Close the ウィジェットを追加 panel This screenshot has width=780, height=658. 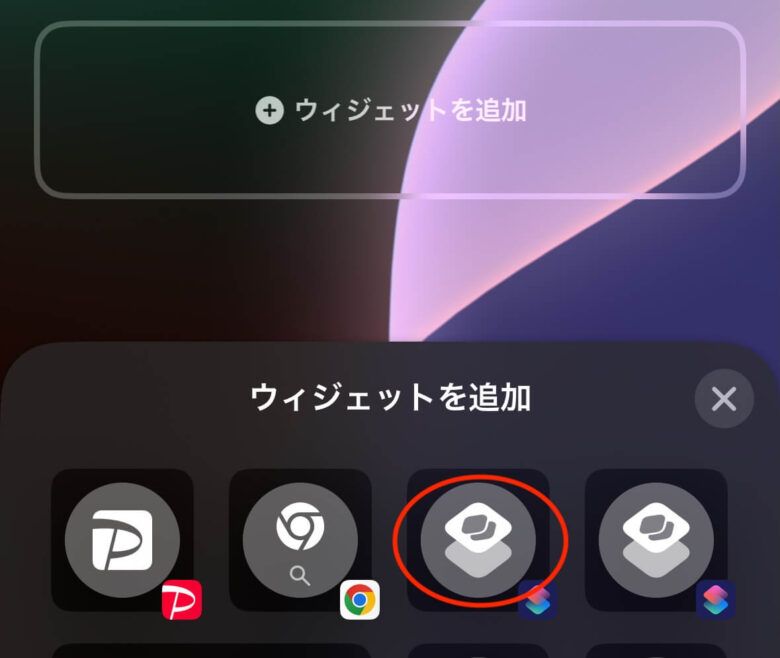click(x=723, y=400)
